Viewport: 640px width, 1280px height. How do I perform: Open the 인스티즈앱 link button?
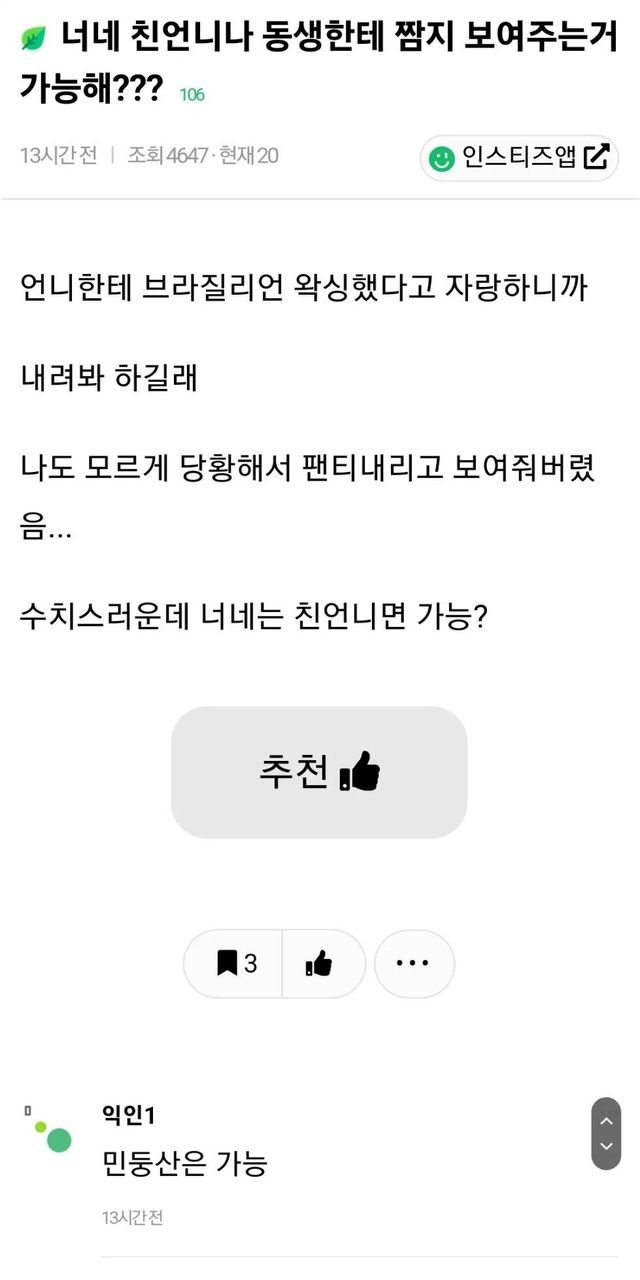tap(519, 157)
